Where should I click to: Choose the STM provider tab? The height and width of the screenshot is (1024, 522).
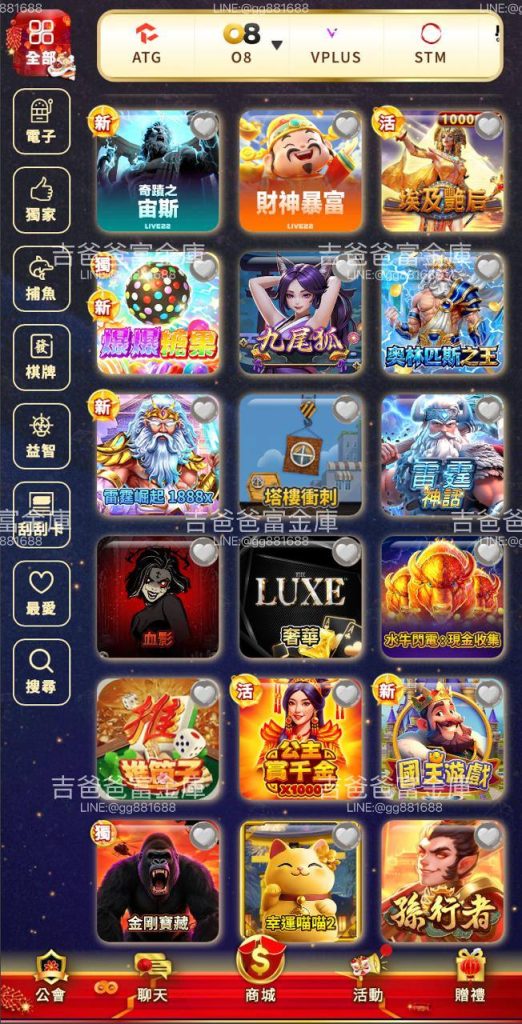pyautogui.click(x=430, y=44)
